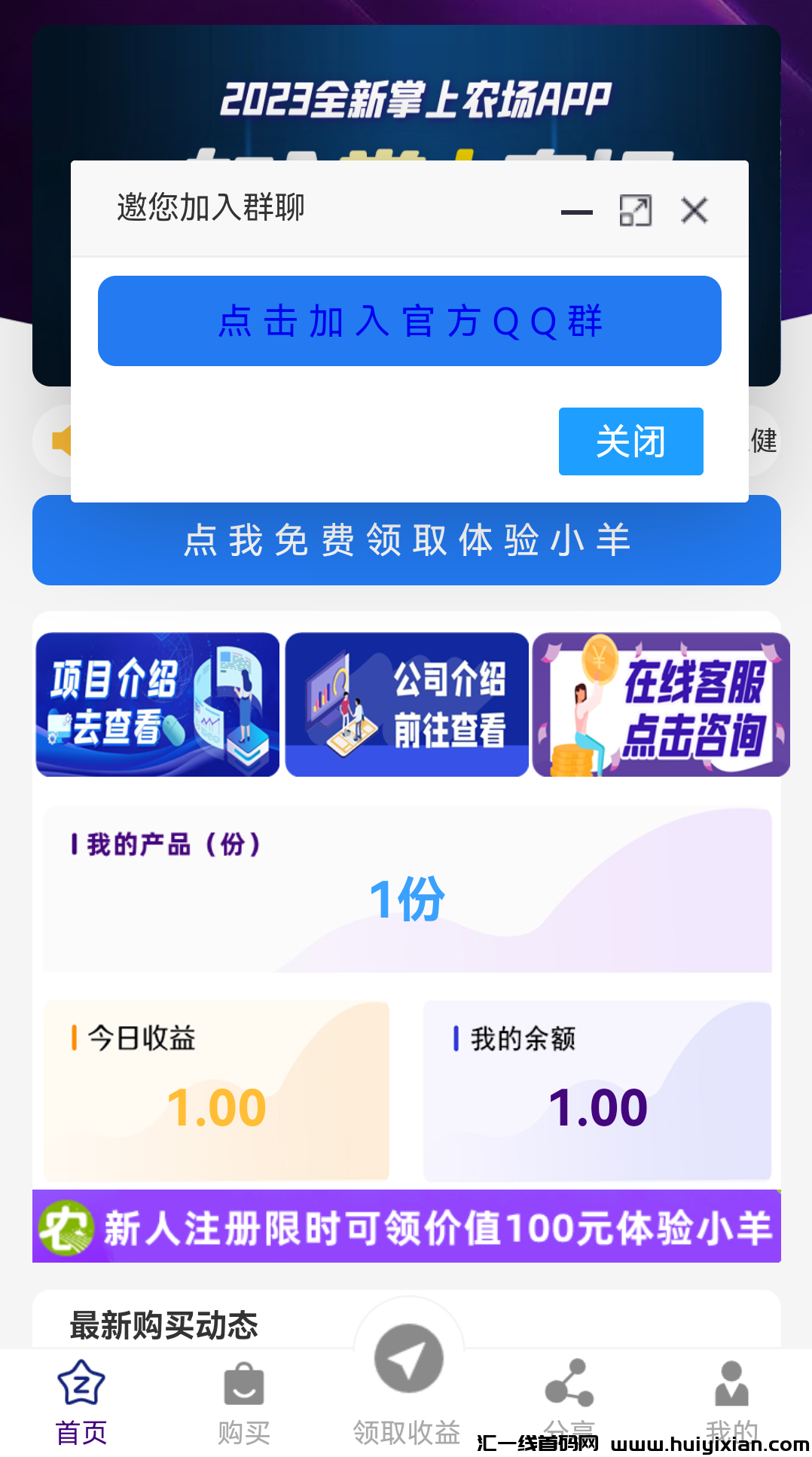The image size is (812, 1457).
Task: Dismiss the group chat invitation dialog
Action: pos(694,211)
